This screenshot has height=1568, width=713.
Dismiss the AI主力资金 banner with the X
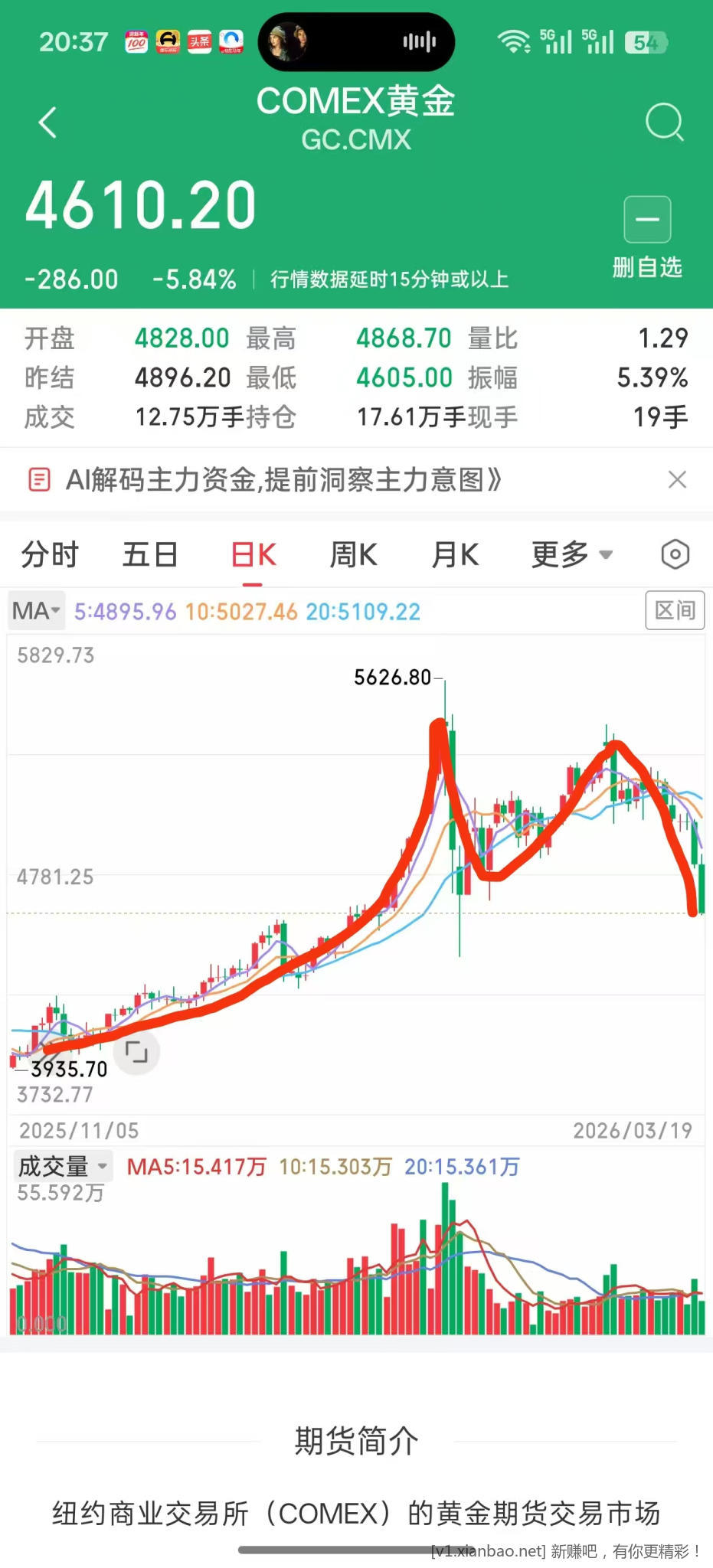point(677,480)
